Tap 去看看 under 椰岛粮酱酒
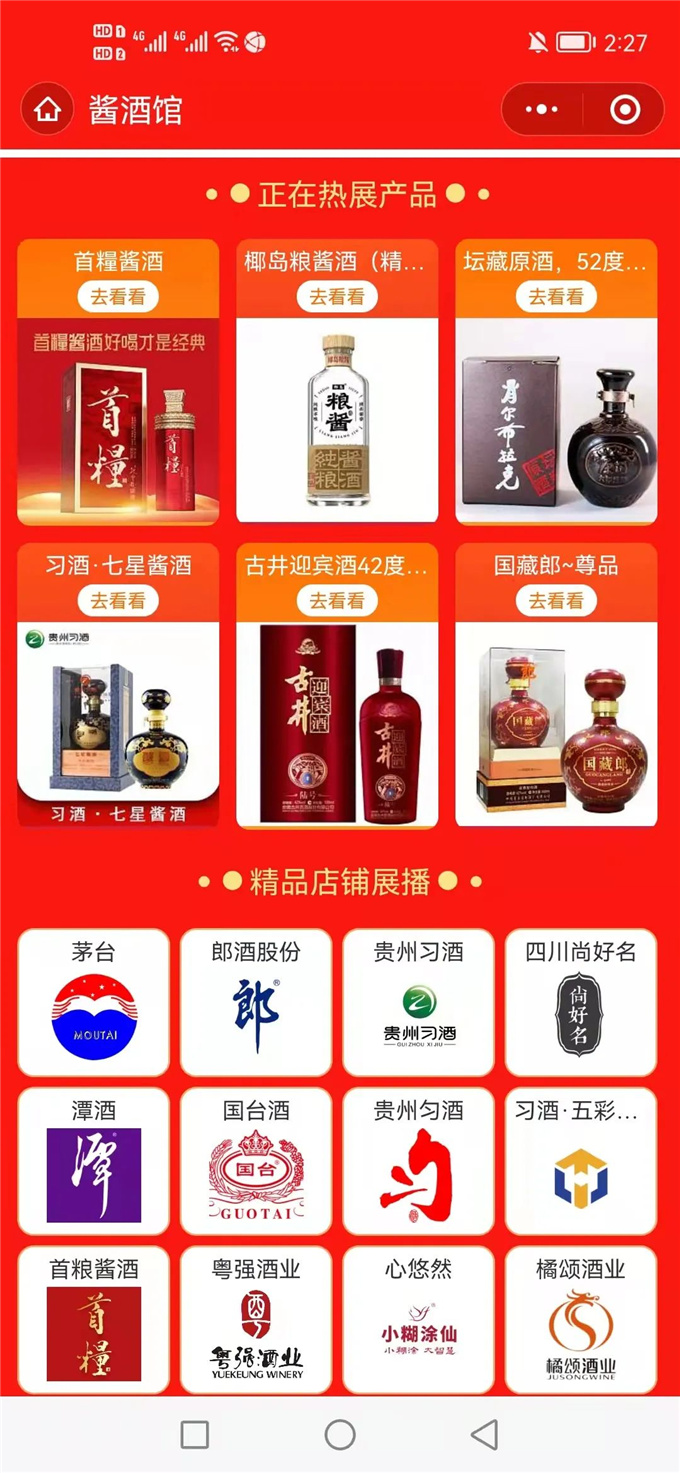 (x=337, y=297)
